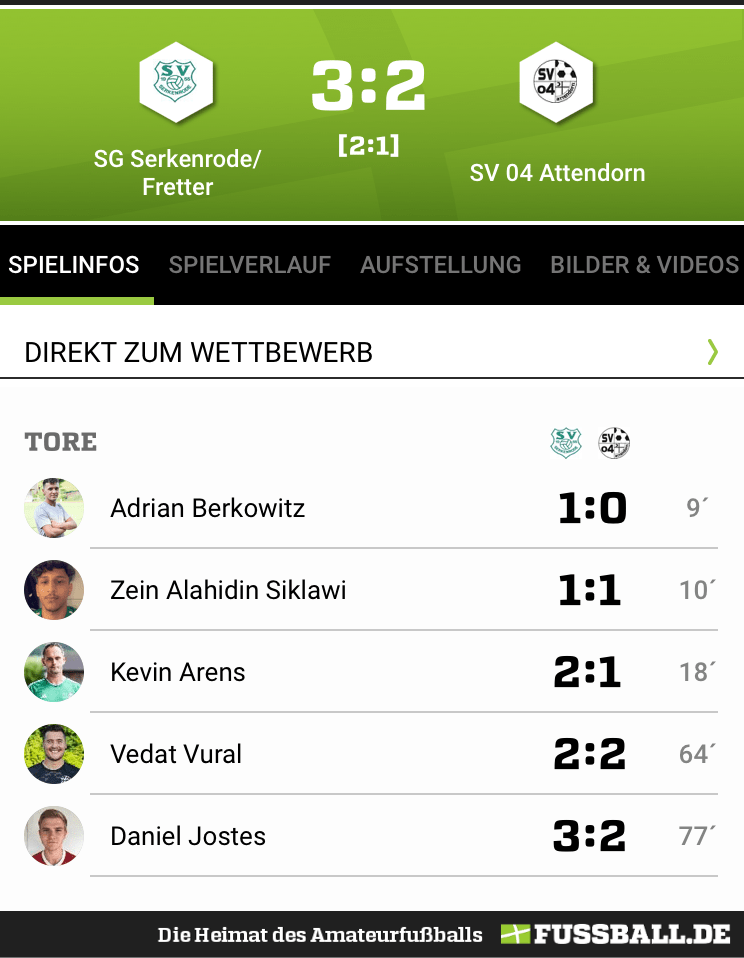Open Adrian Berkowitz's player profile
Image resolution: width=744 pixels, height=958 pixels.
pos(207,508)
